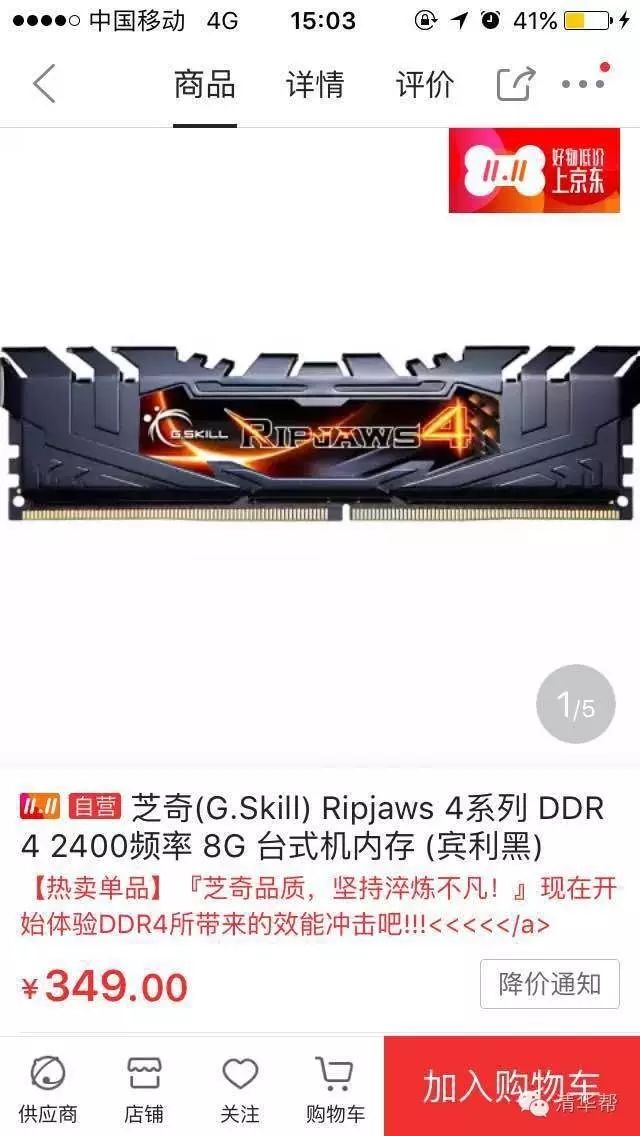
Task: Share this product
Action: (516, 84)
